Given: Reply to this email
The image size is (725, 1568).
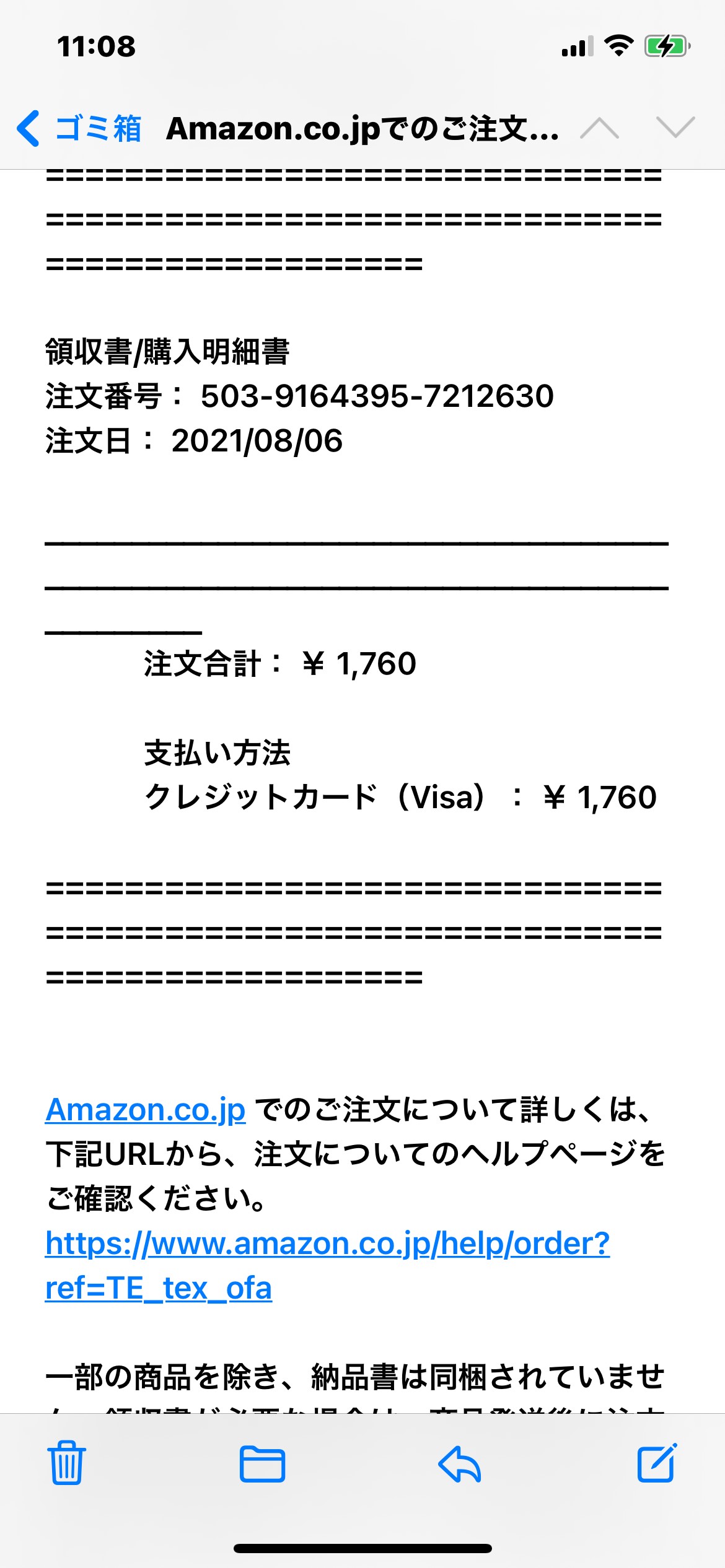Looking at the screenshot, I should pos(460,1465).
